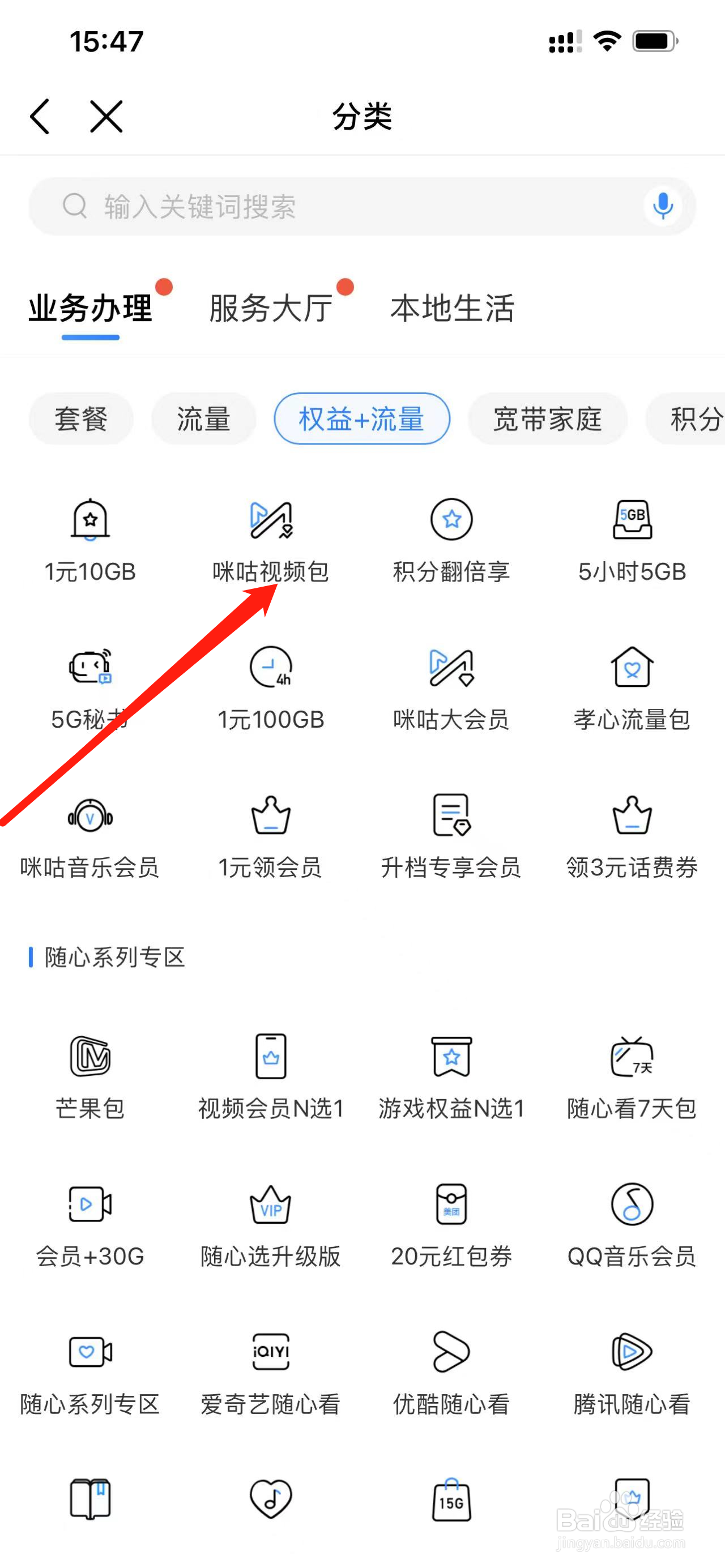The width and height of the screenshot is (725, 1568).
Task: Switch to the 套餐 category filter
Action: (80, 419)
